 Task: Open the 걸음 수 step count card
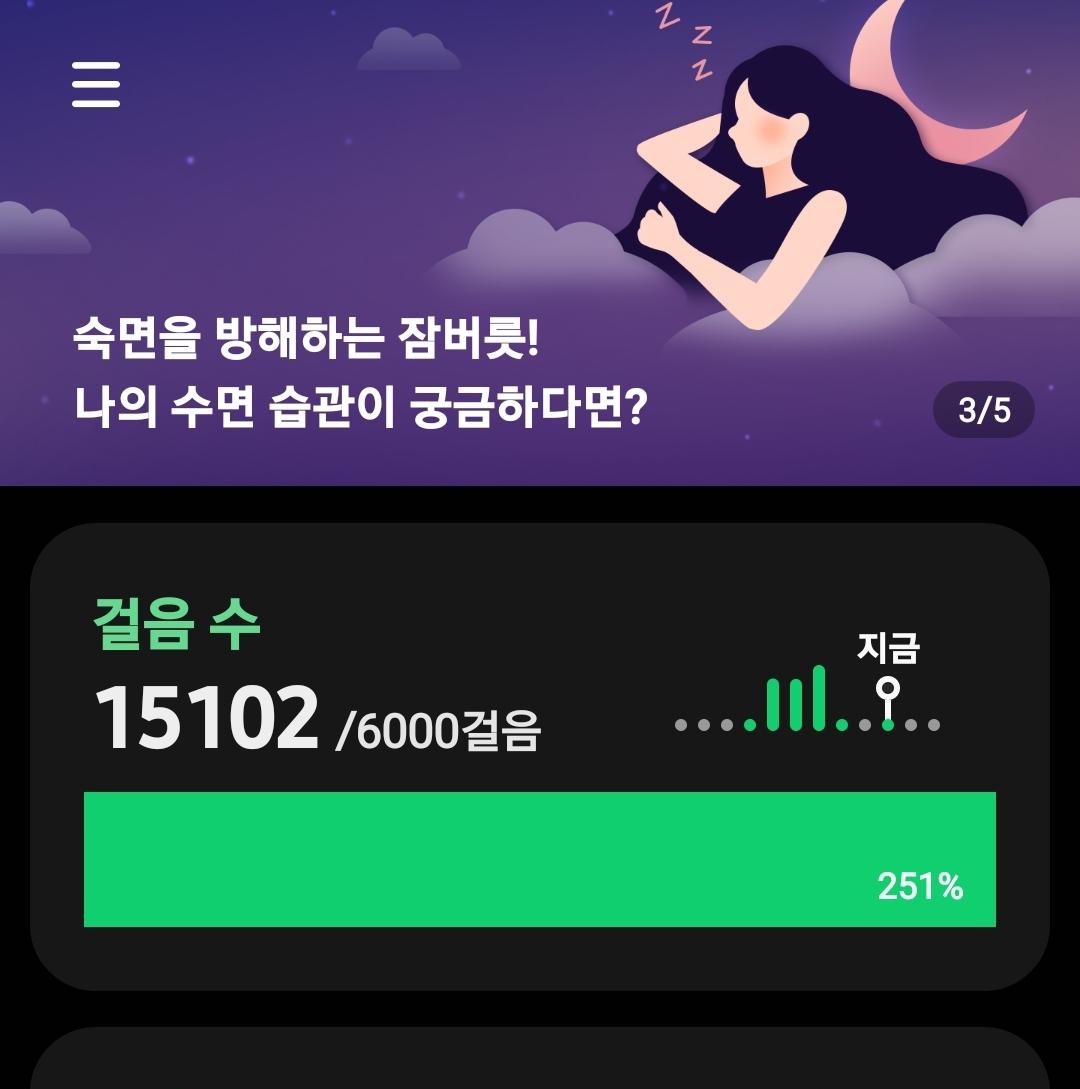(x=540, y=755)
